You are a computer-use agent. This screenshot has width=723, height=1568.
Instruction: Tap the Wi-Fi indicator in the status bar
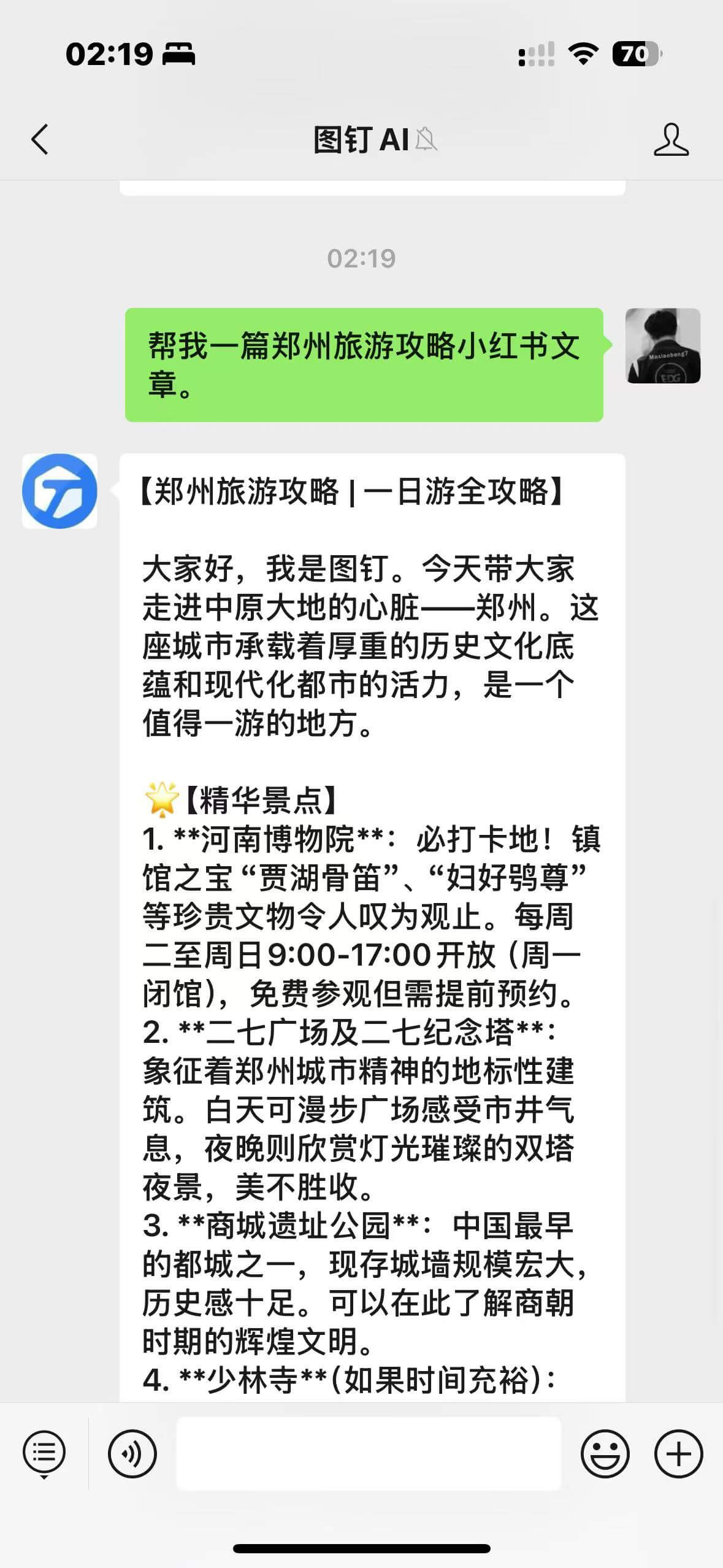tap(583, 55)
